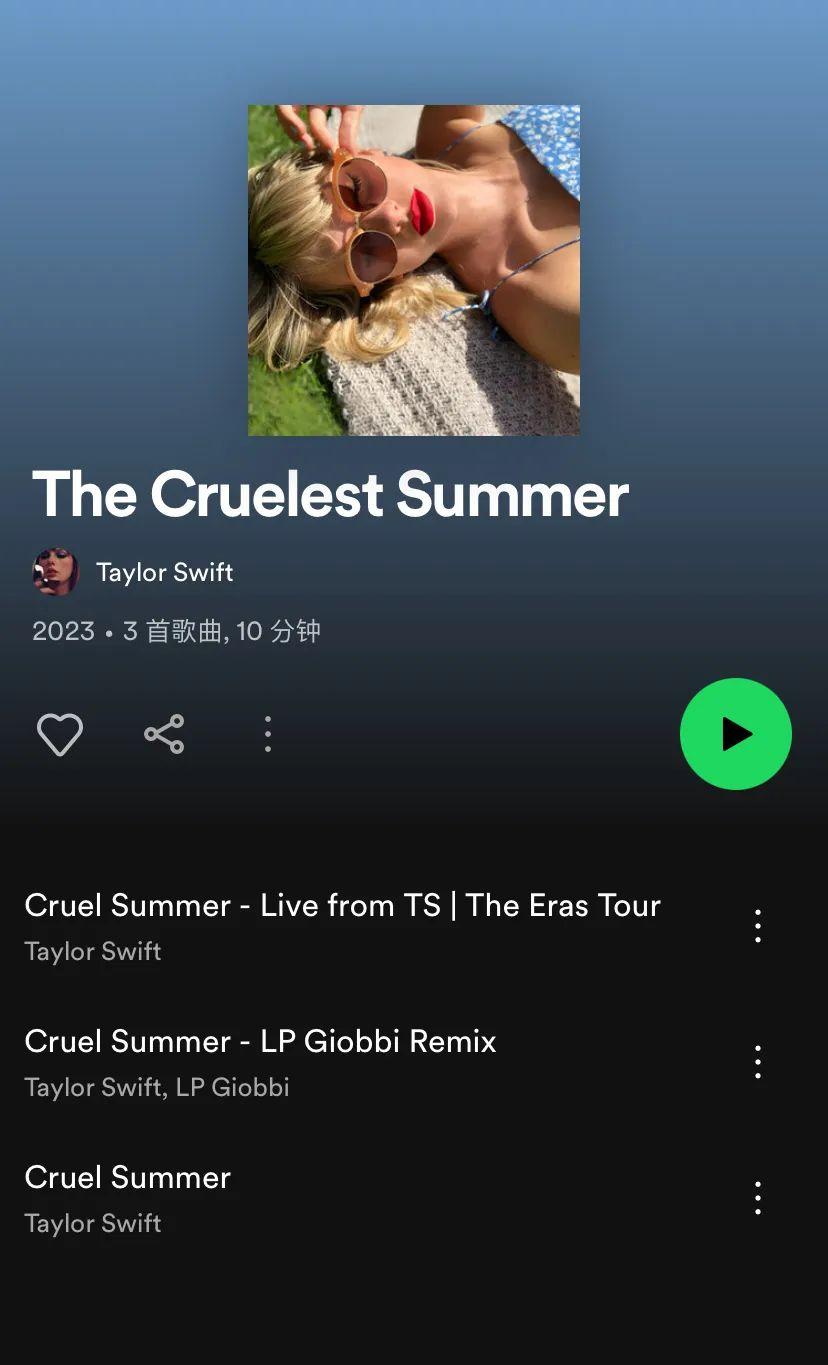Screen dimensions: 828x1365
Task: Open options for the original Cruel Summer track
Action: click(x=757, y=1197)
